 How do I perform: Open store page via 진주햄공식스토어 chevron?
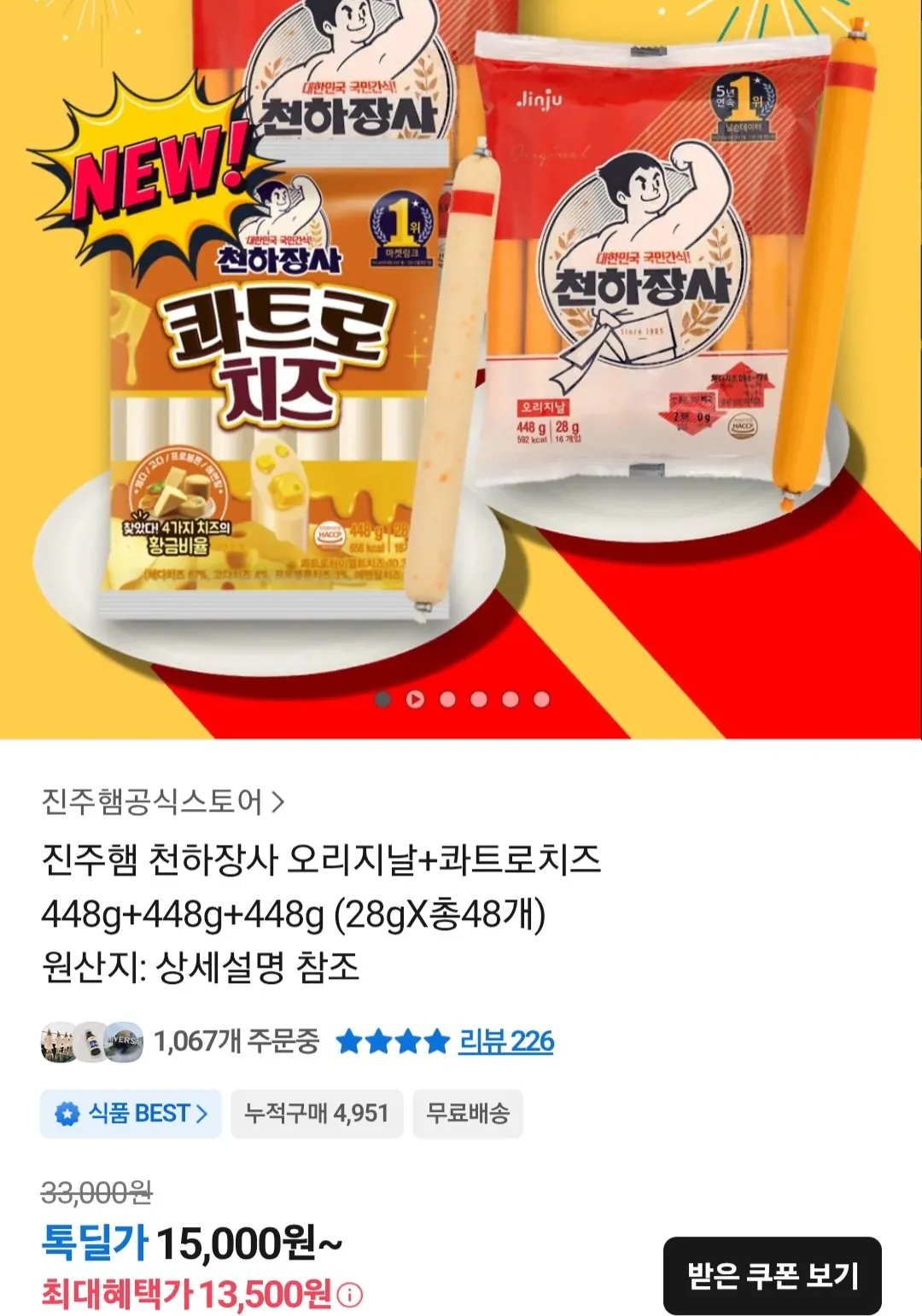(278, 801)
